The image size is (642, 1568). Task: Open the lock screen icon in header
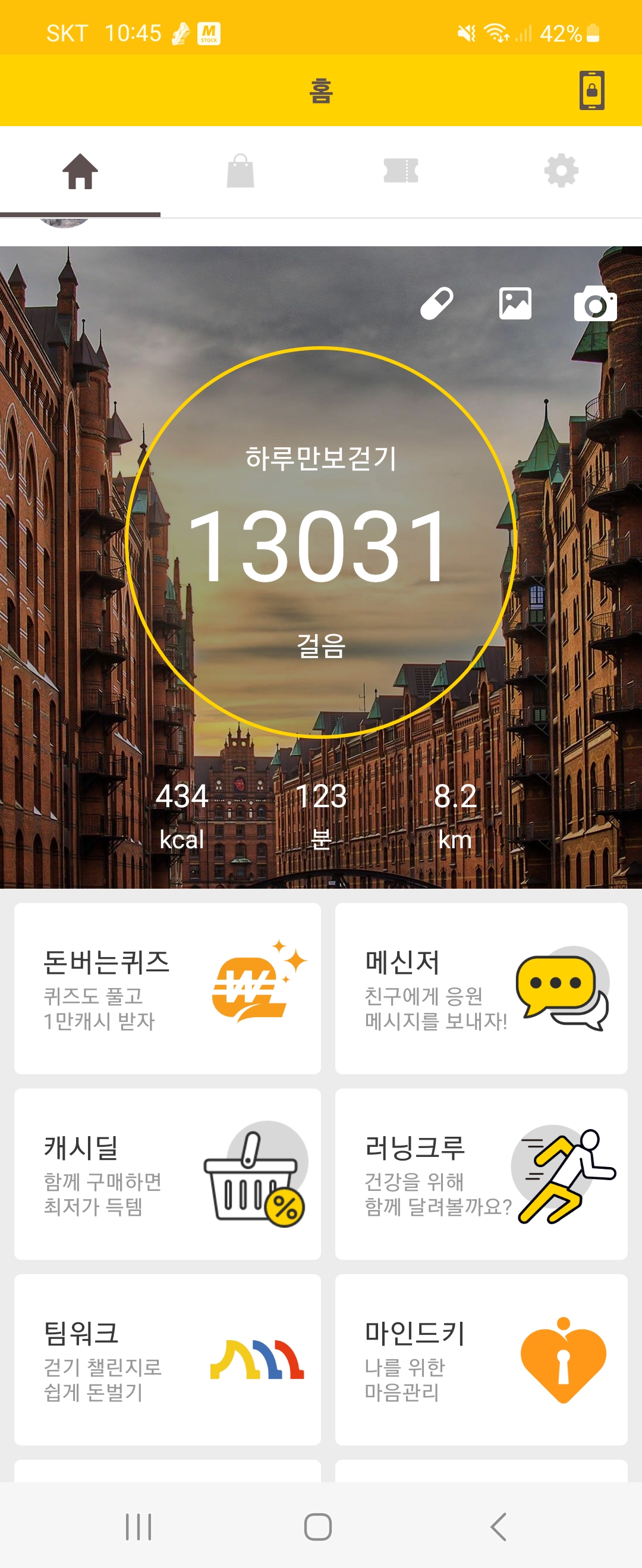pos(591,90)
